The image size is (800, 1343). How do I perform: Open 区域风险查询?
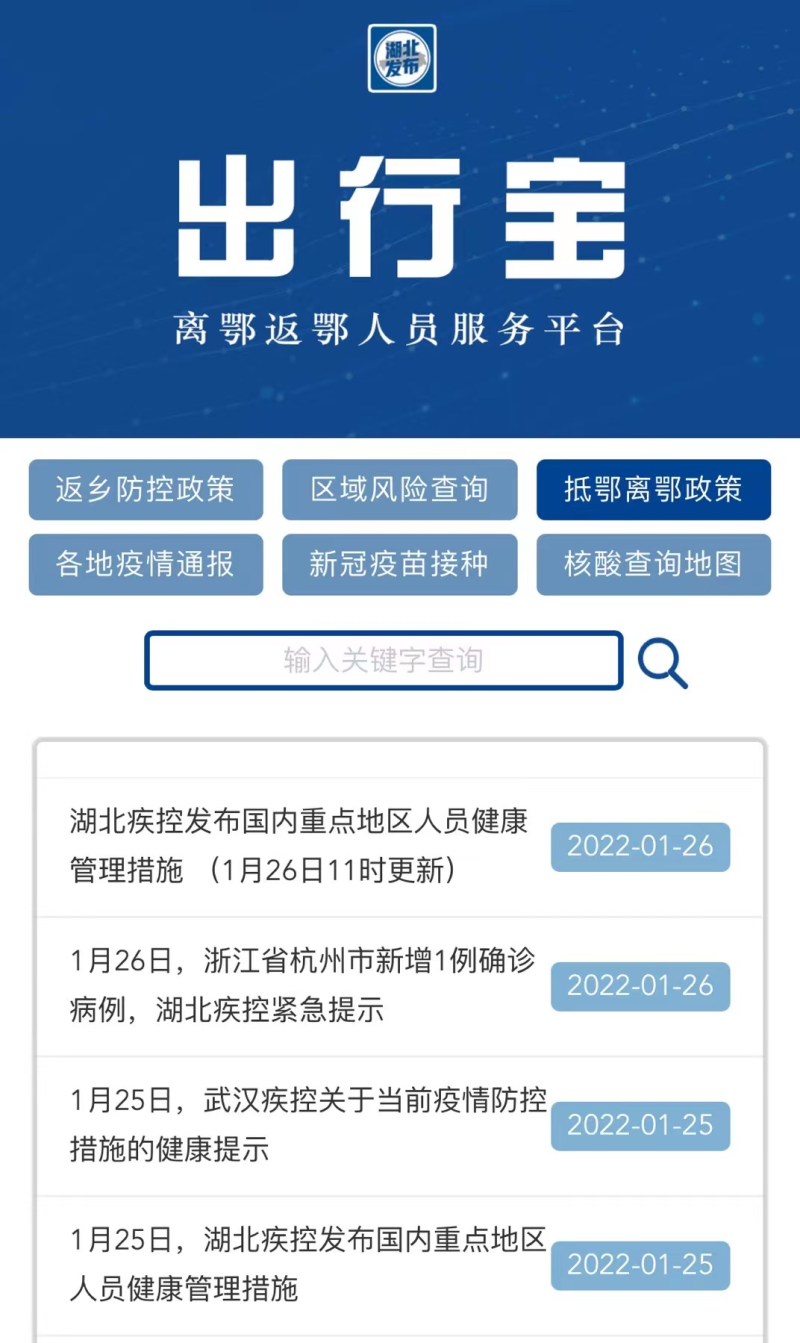[399, 490]
